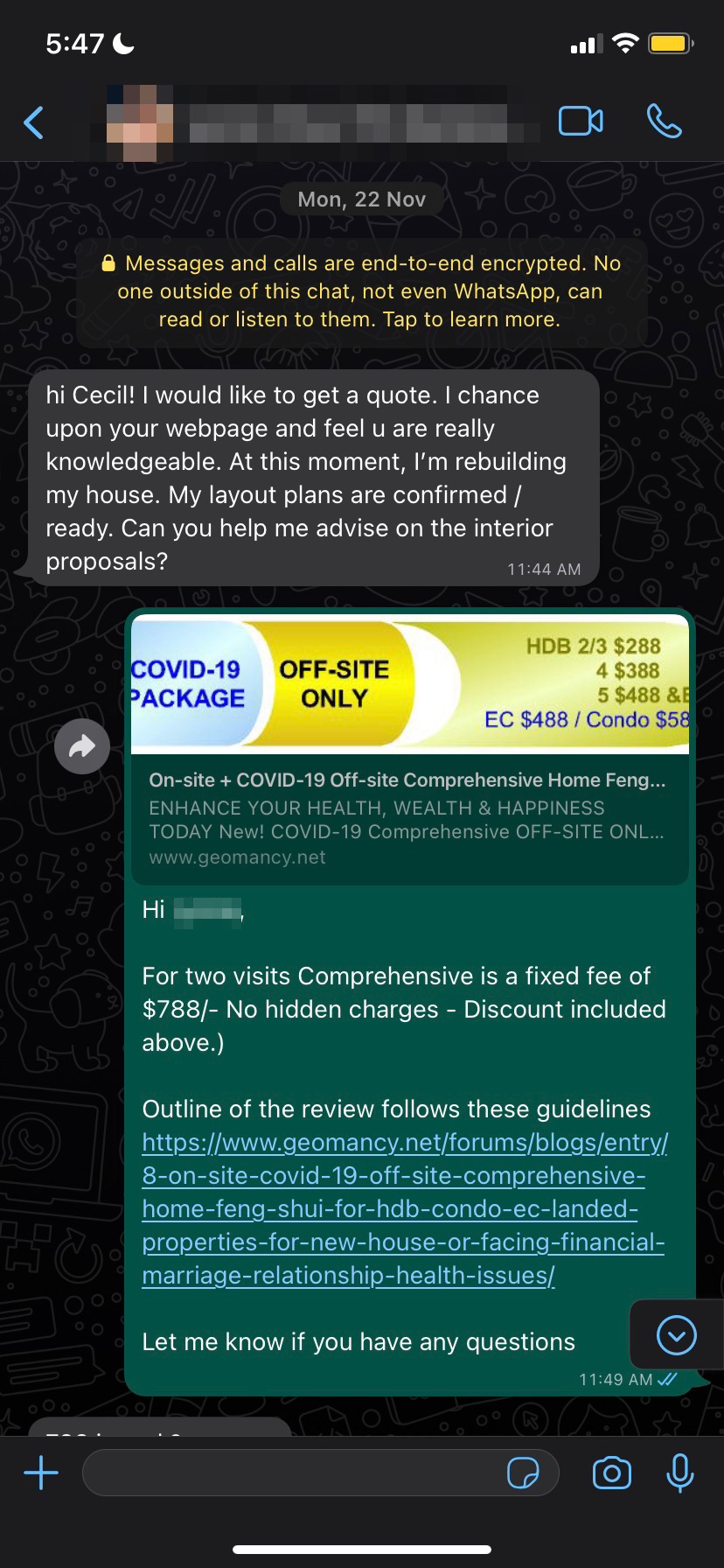
Task: Jump to latest messages with down arrow
Action: click(x=676, y=1335)
